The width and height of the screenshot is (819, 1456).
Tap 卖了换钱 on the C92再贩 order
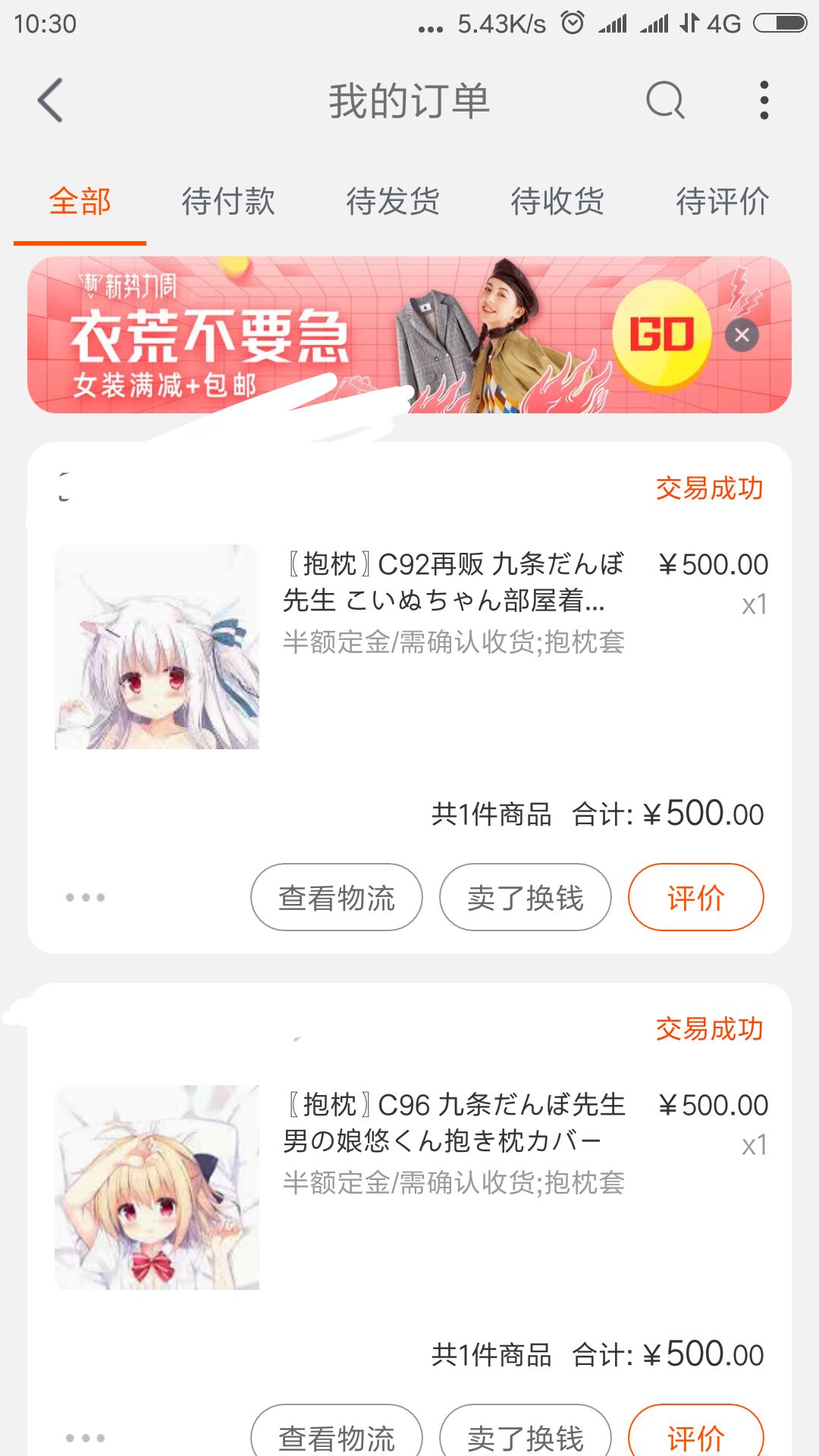coord(525,897)
